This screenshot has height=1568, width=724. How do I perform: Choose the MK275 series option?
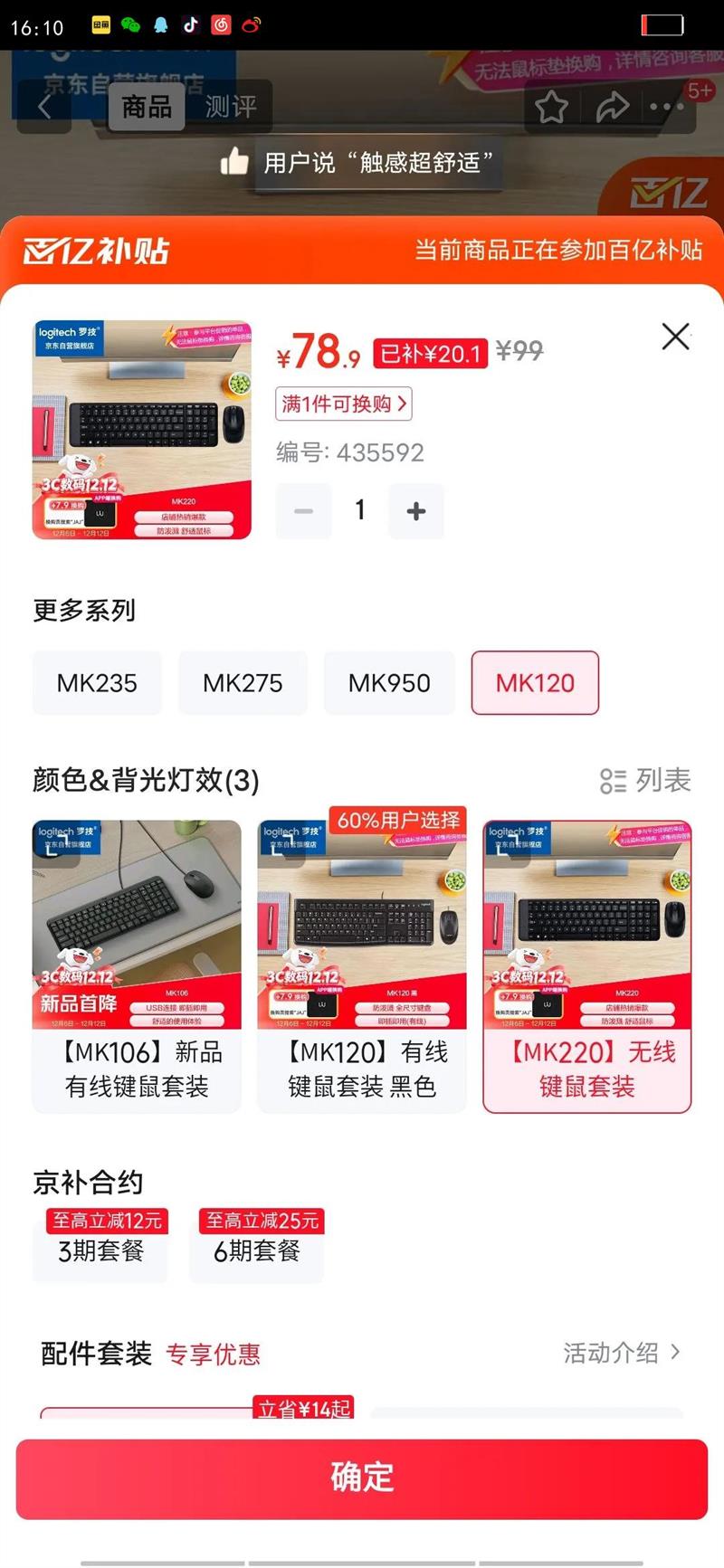[243, 683]
